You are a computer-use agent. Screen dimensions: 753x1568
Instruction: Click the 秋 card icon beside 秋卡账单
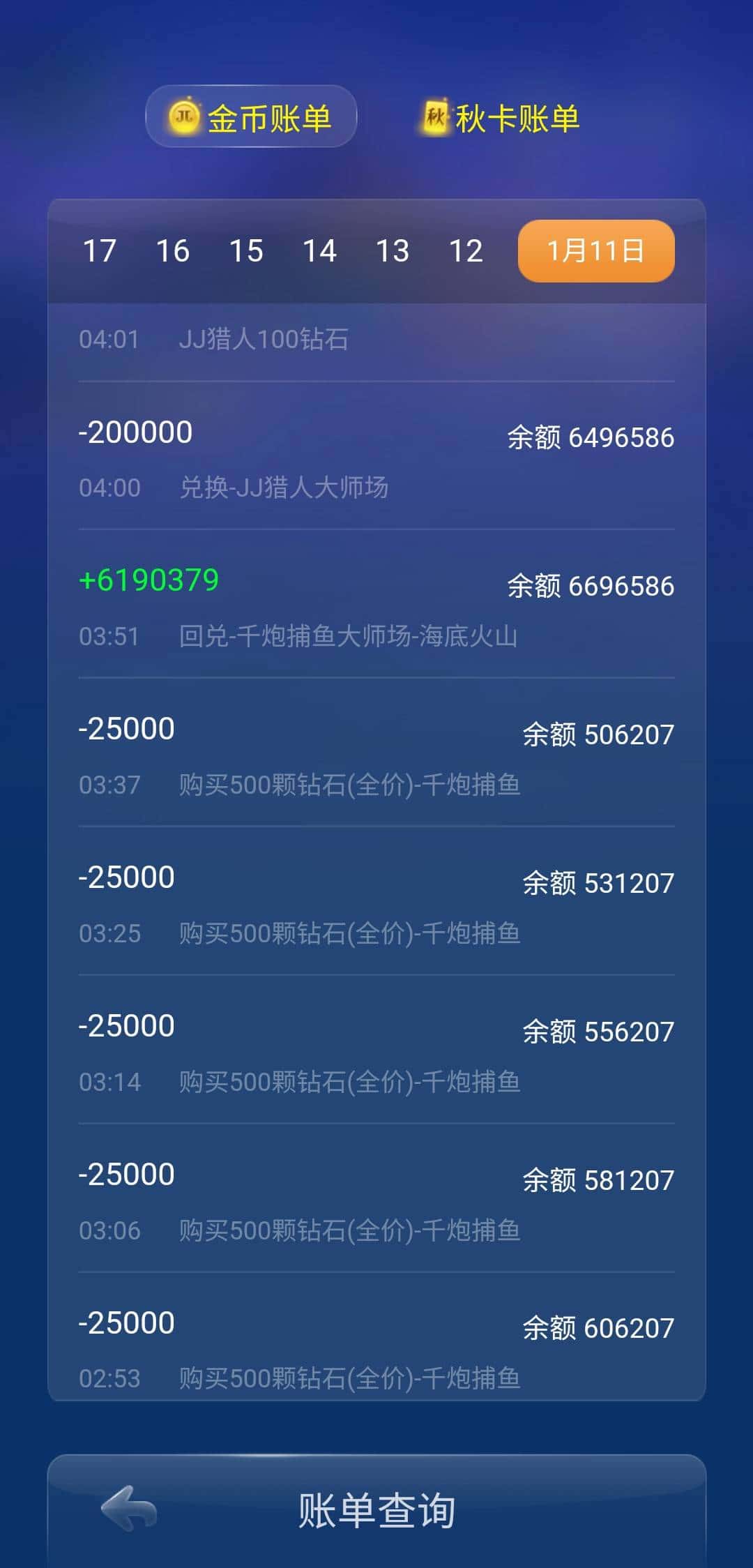(x=436, y=117)
